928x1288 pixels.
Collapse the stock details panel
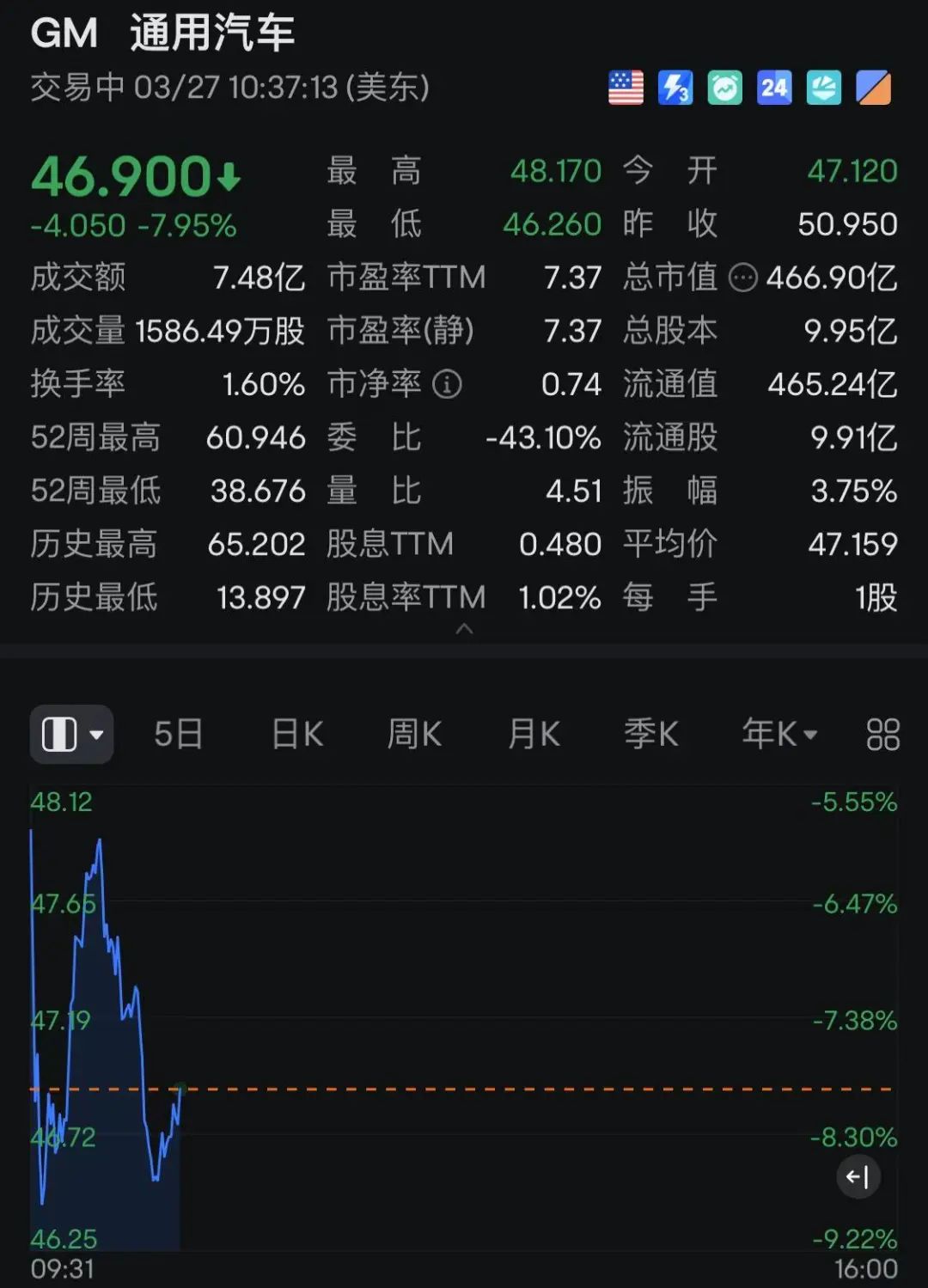coord(464,630)
